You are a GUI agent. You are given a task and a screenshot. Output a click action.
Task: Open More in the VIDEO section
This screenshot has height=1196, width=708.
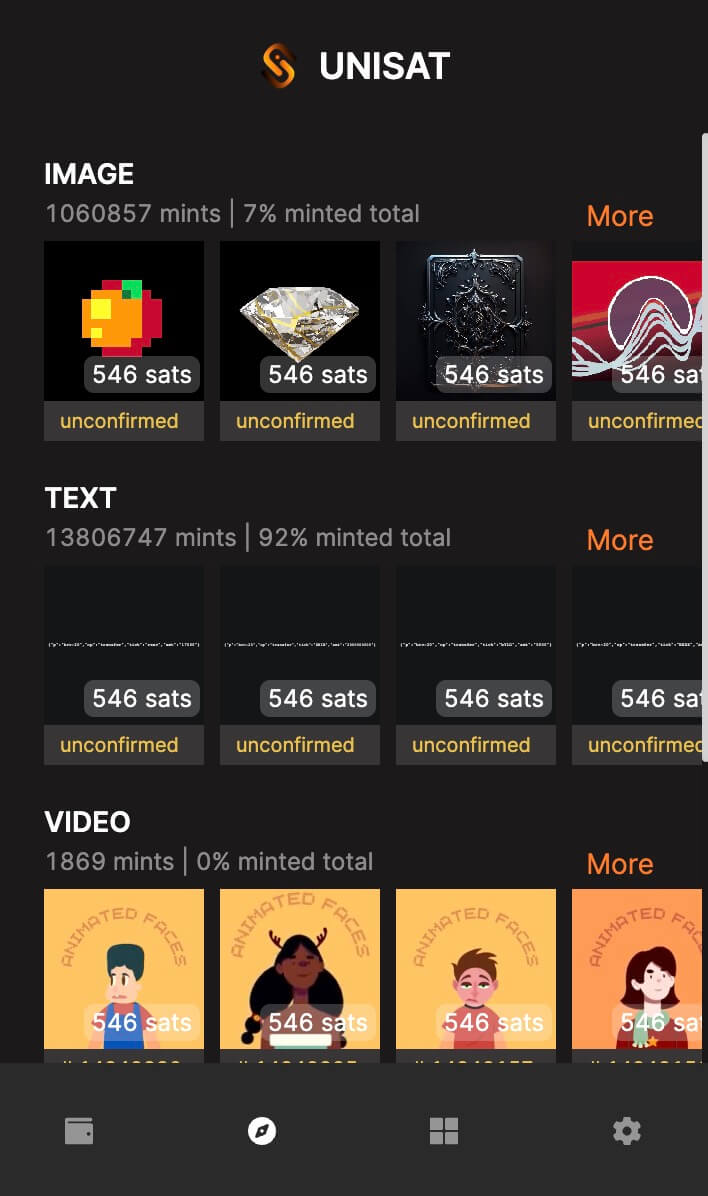(x=619, y=864)
